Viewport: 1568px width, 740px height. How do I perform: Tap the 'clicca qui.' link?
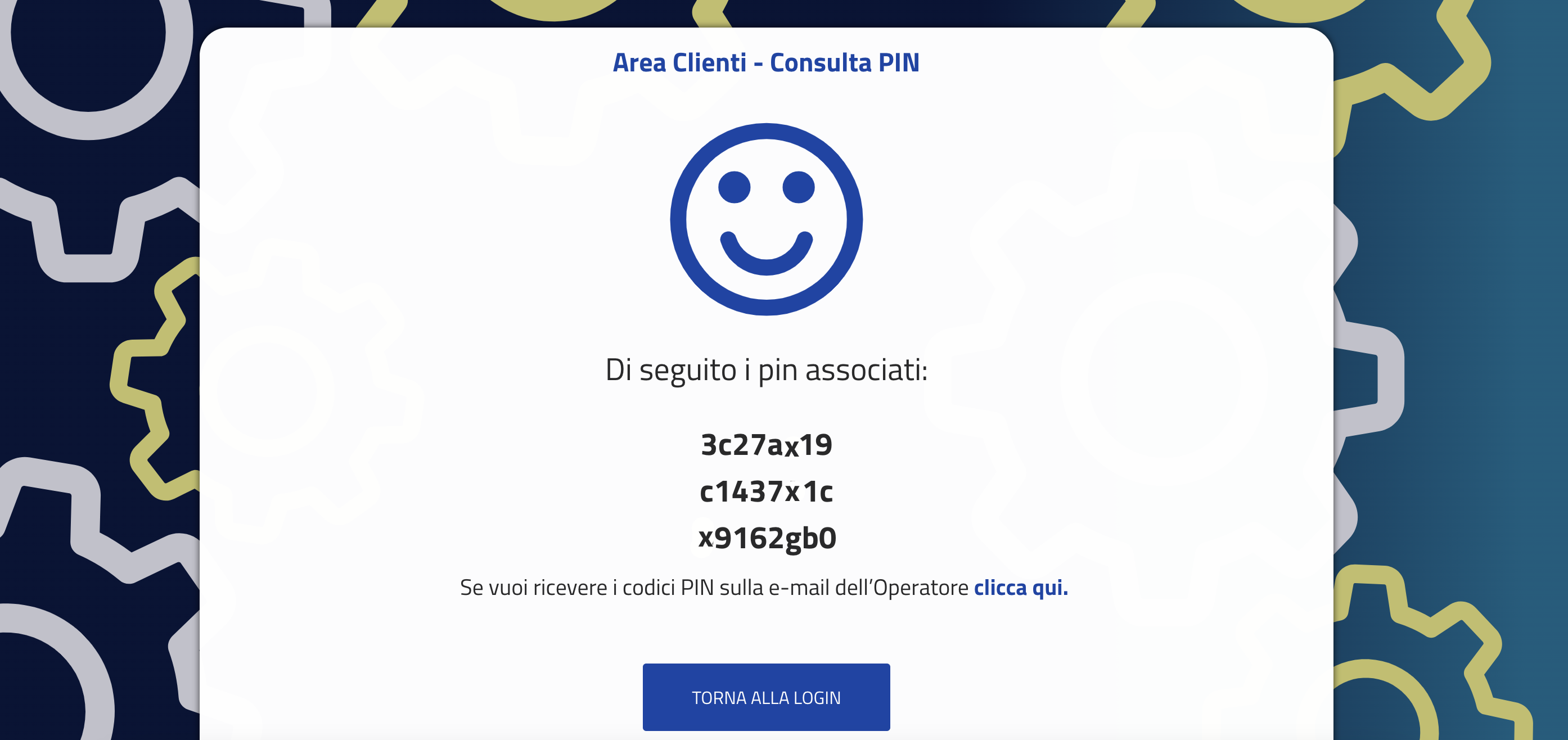[x=1020, y=588]
